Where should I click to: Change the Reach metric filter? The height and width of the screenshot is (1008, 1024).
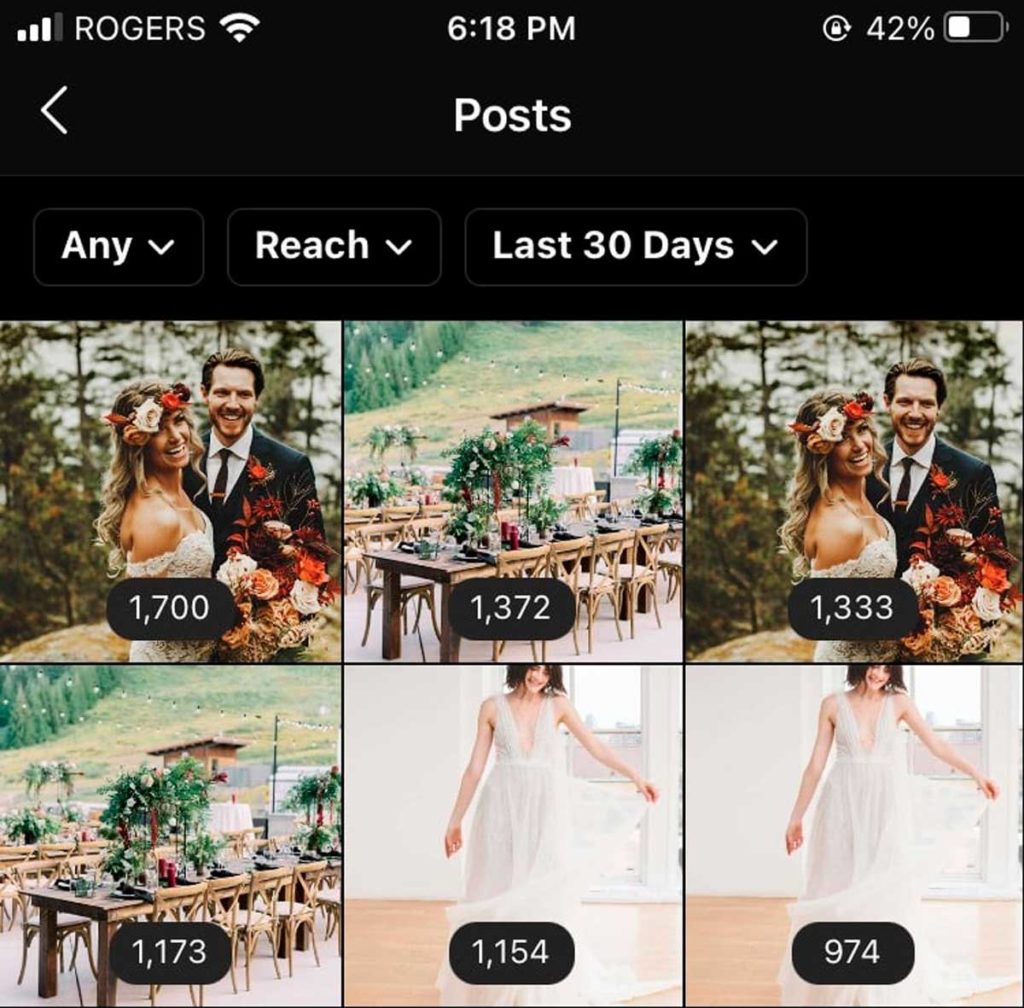click(333, 247)
